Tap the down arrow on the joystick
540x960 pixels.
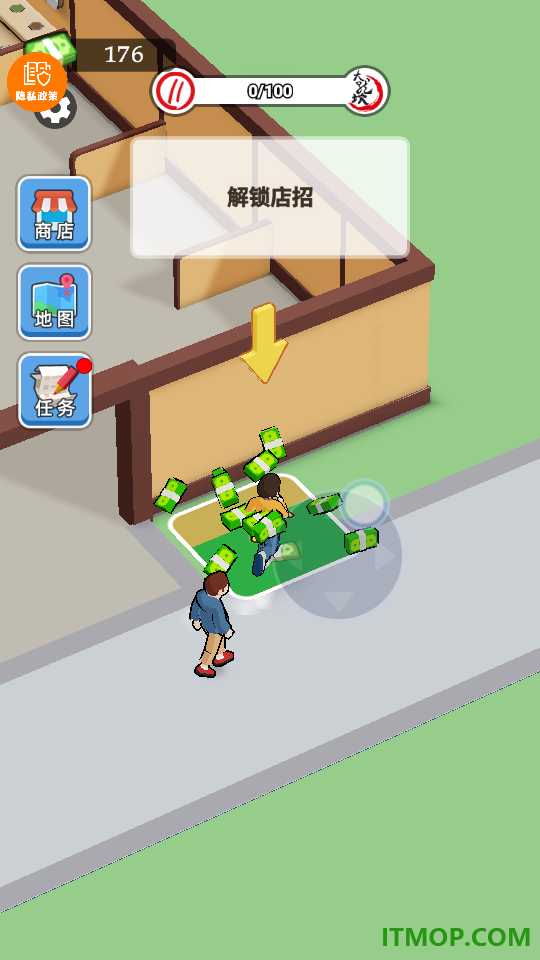(338, 601)
